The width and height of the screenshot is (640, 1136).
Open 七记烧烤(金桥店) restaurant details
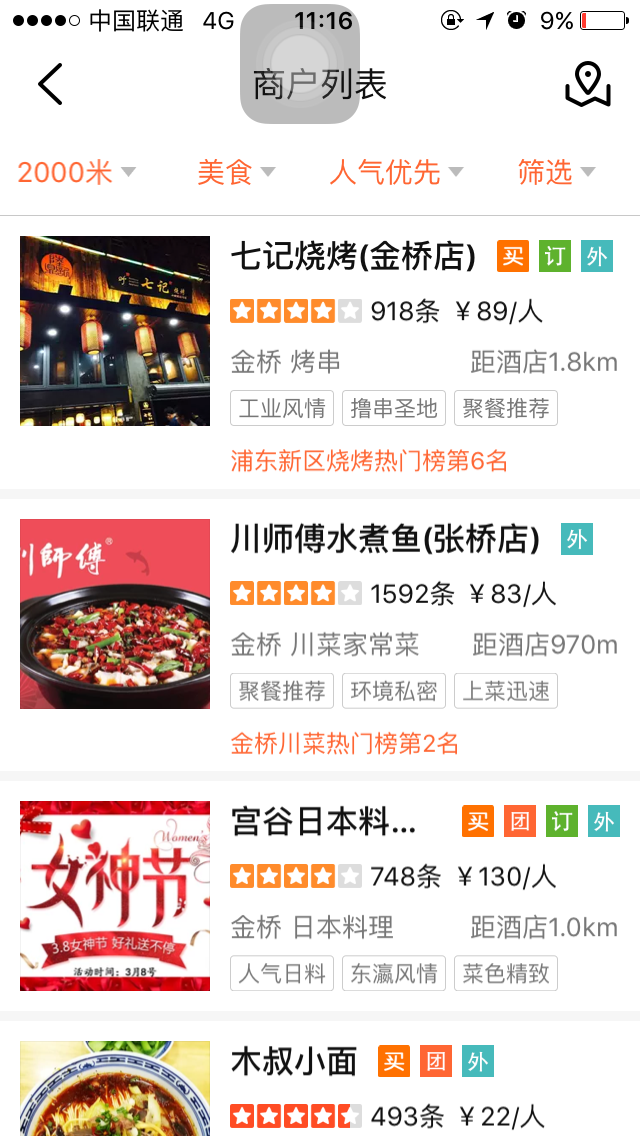point(352,257)
